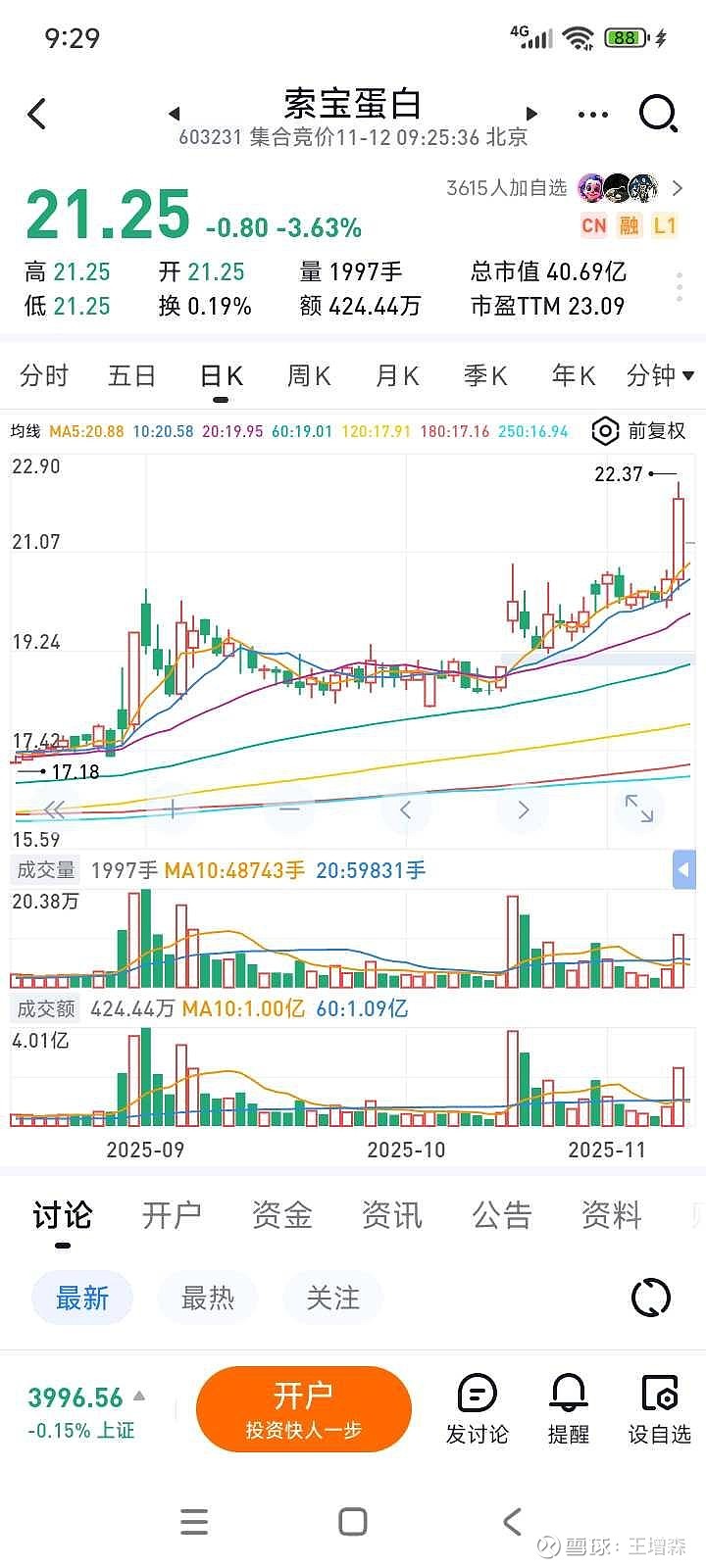Show the 季K chart
The height and width of the screenshot is (1568, 706).
coord(485,376)
